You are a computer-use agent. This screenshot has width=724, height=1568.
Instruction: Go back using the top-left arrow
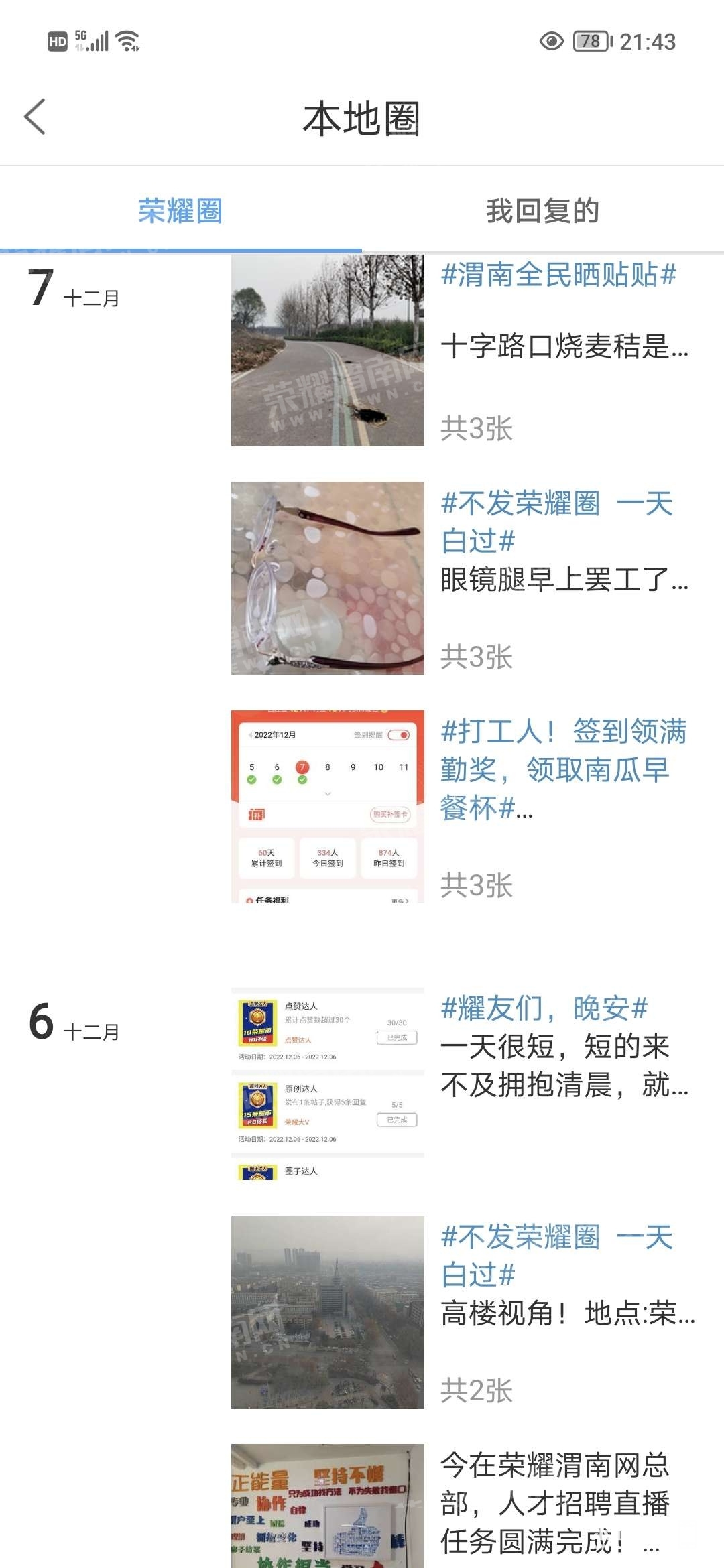point(35,117)
